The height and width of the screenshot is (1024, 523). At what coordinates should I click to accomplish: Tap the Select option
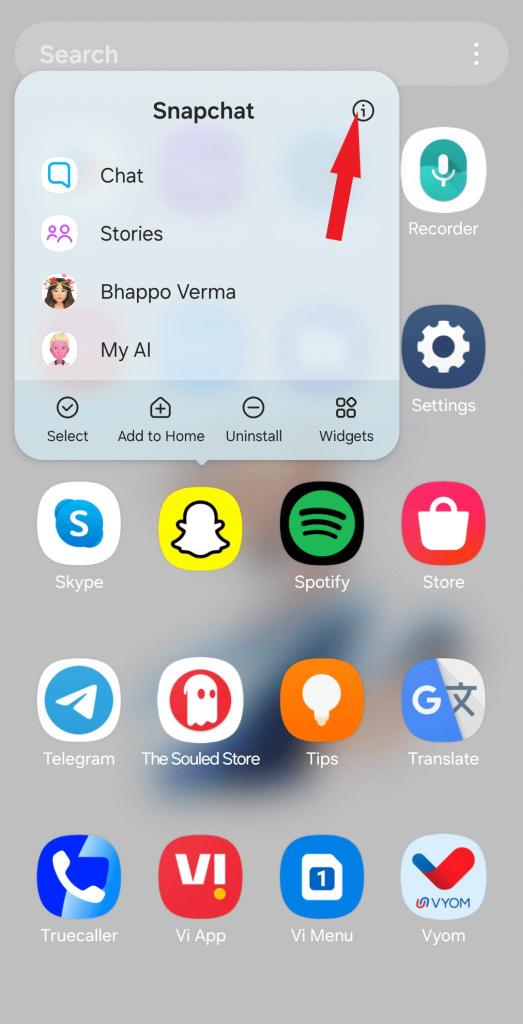pyautogui.click(x=67, y=420)
